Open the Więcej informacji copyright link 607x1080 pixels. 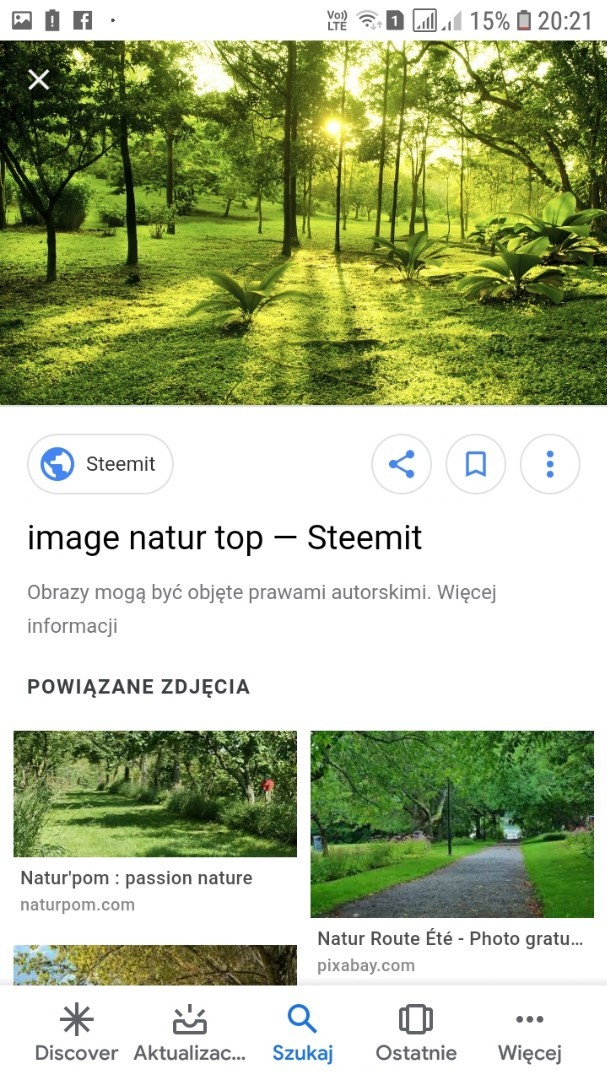pyautogui.click(x=72, y=626)
